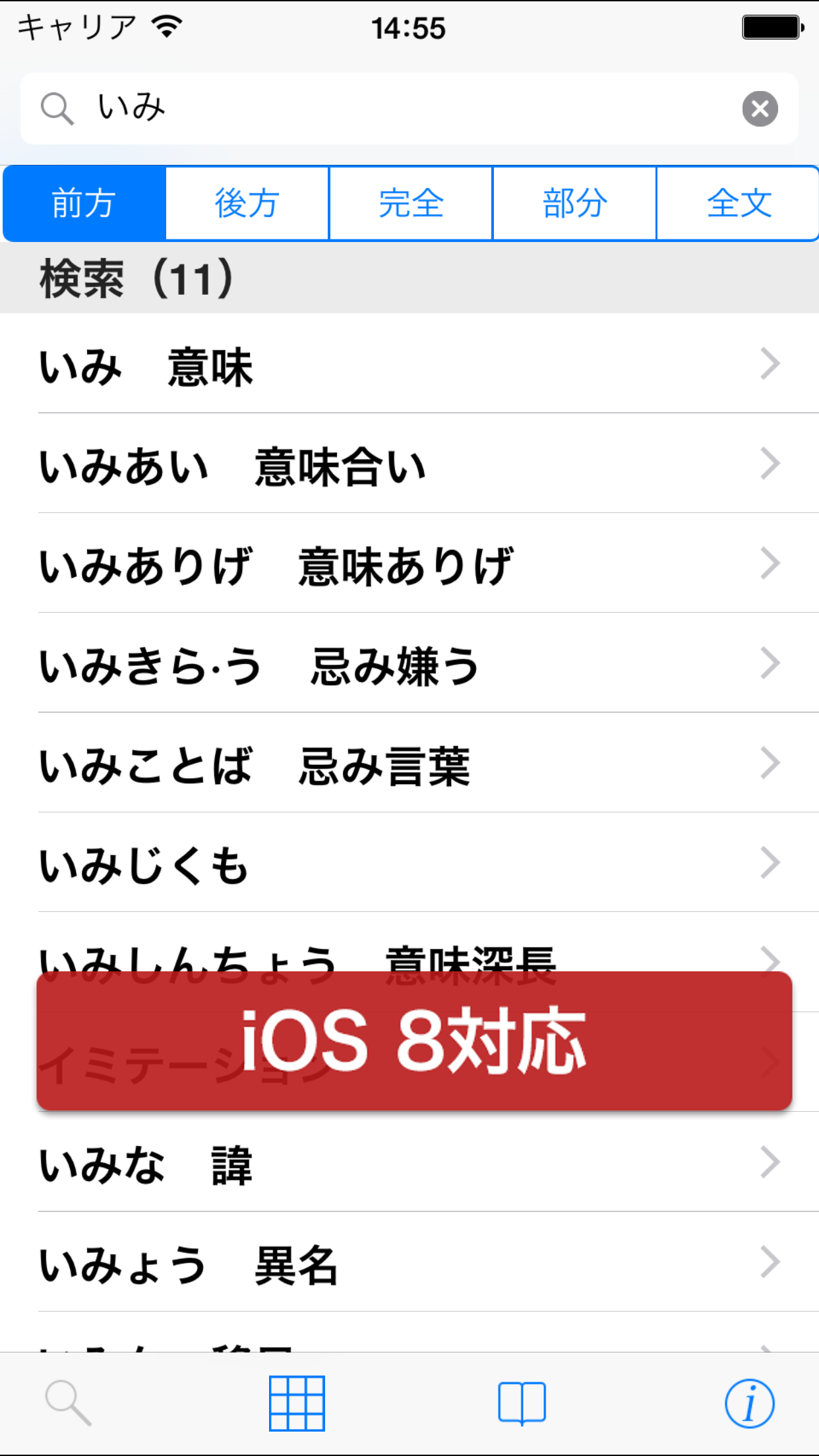
Task: View the entry いみな 諱
Action: click(409, 1163)
